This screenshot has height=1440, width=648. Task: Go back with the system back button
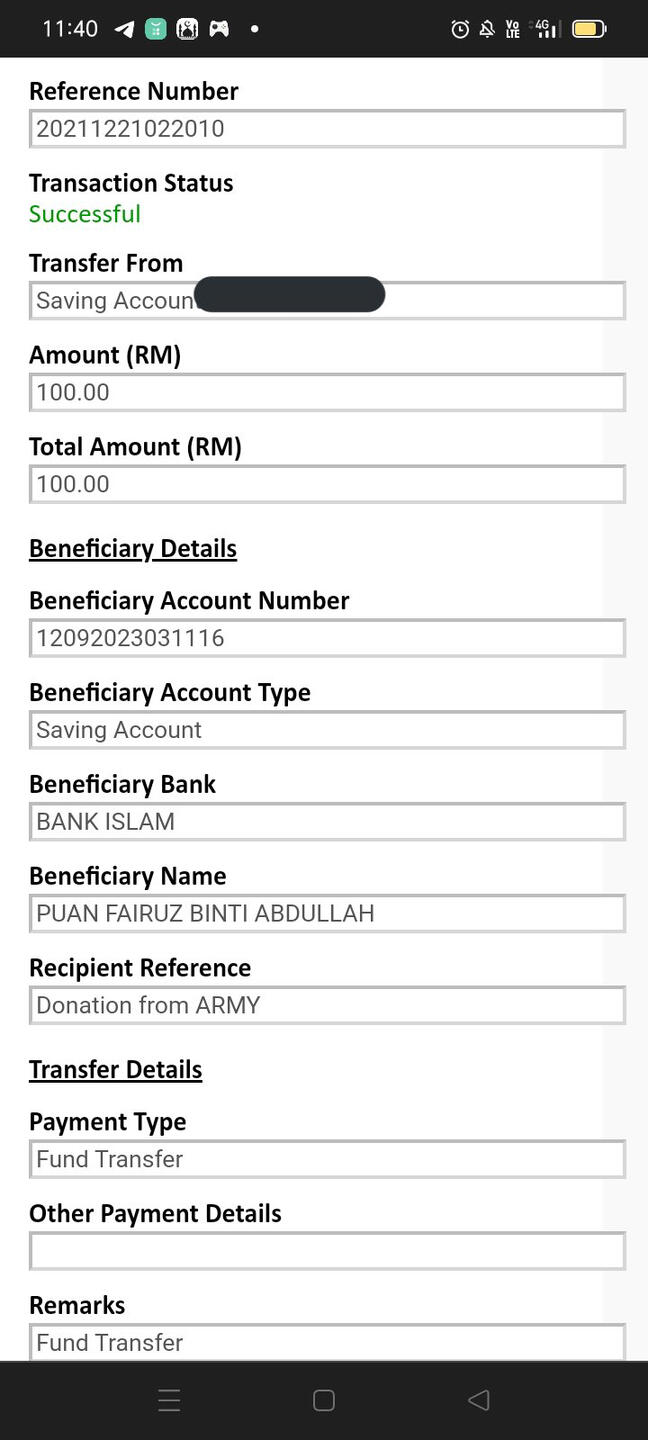478,1400
